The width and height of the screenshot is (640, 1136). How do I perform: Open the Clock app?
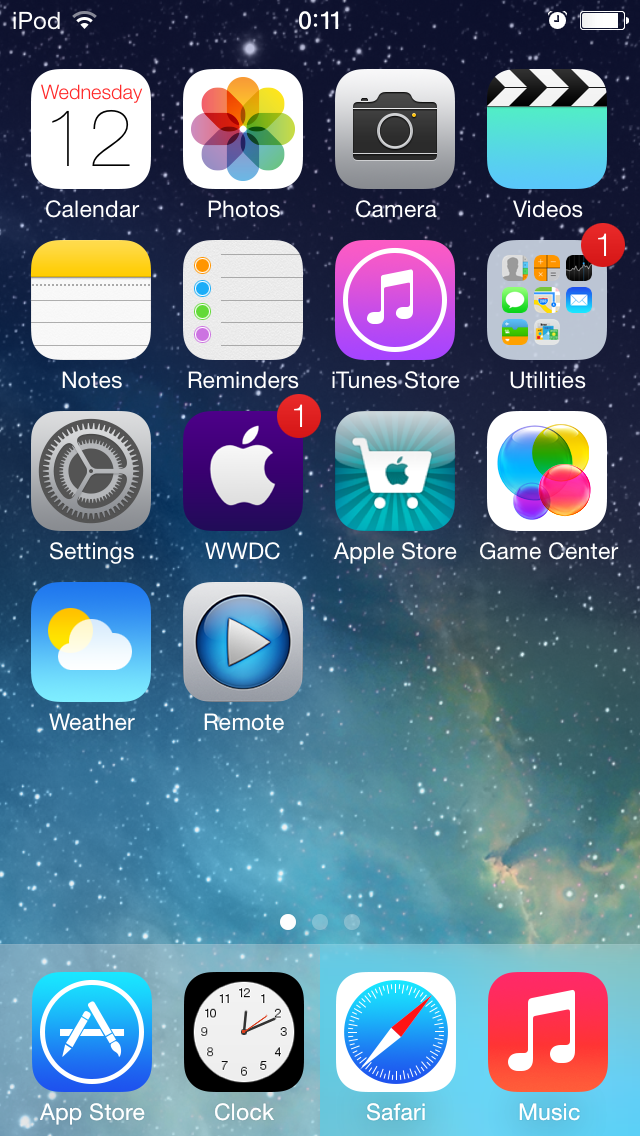pyautogui.click(x=244, y=1032)
